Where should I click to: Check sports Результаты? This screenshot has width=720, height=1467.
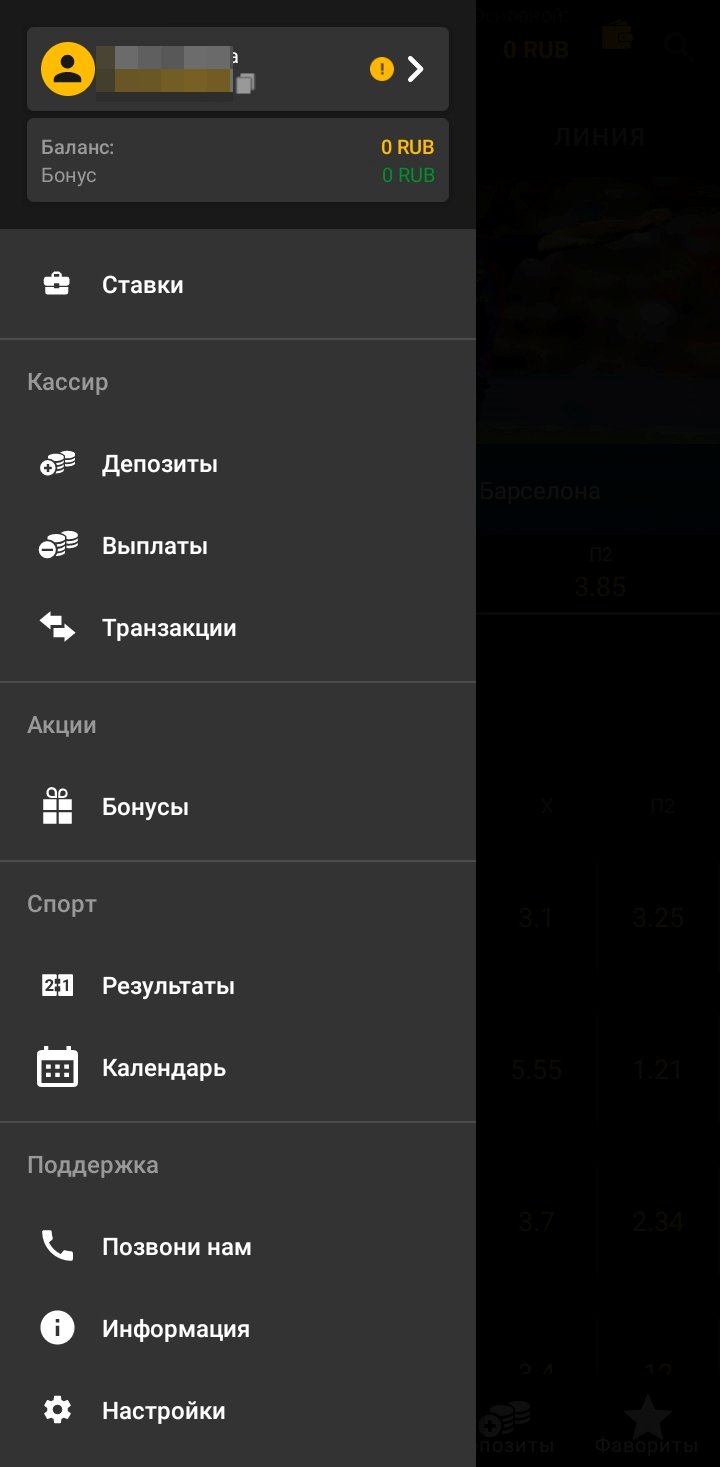pyautogui.click(x=168, y=986)
